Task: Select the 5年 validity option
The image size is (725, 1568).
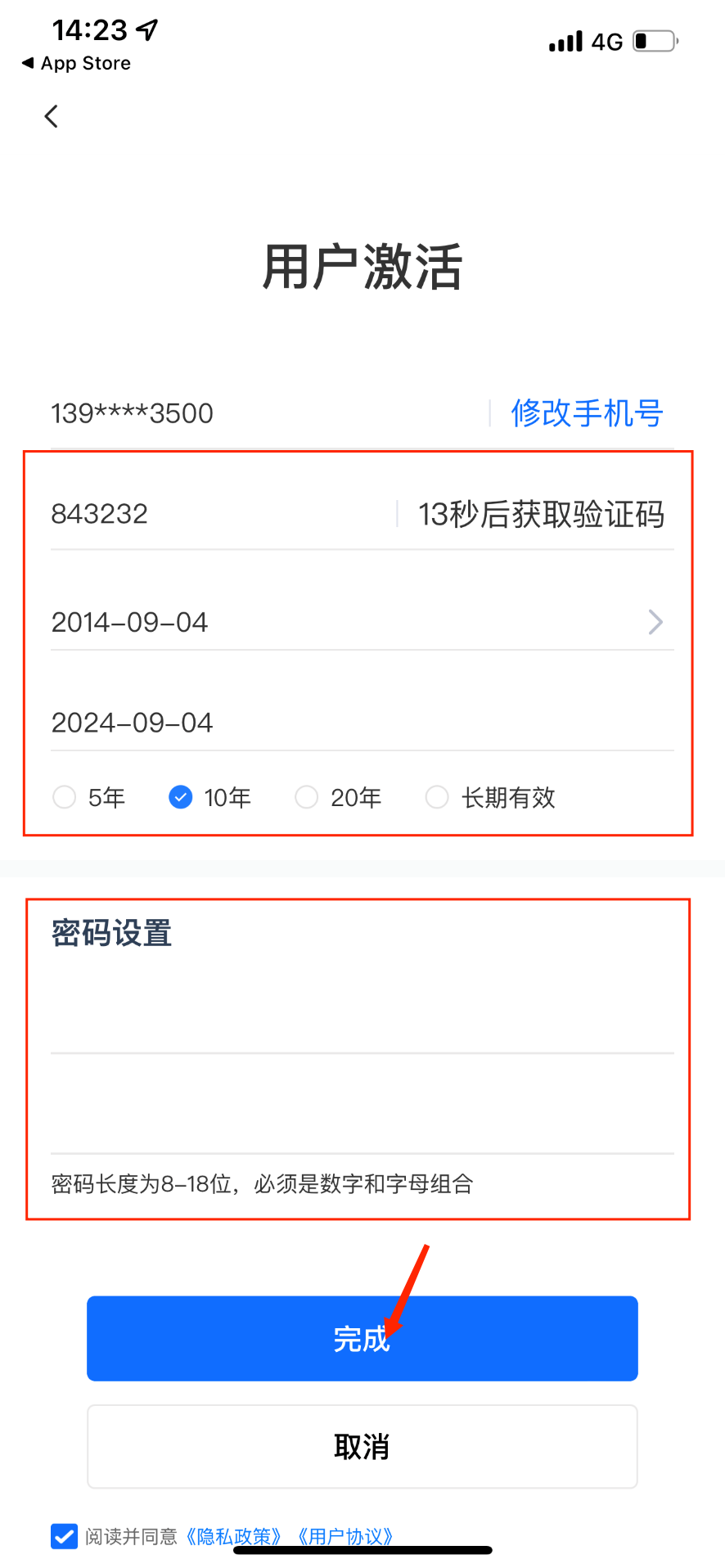Action: click(x=88, y=797)
